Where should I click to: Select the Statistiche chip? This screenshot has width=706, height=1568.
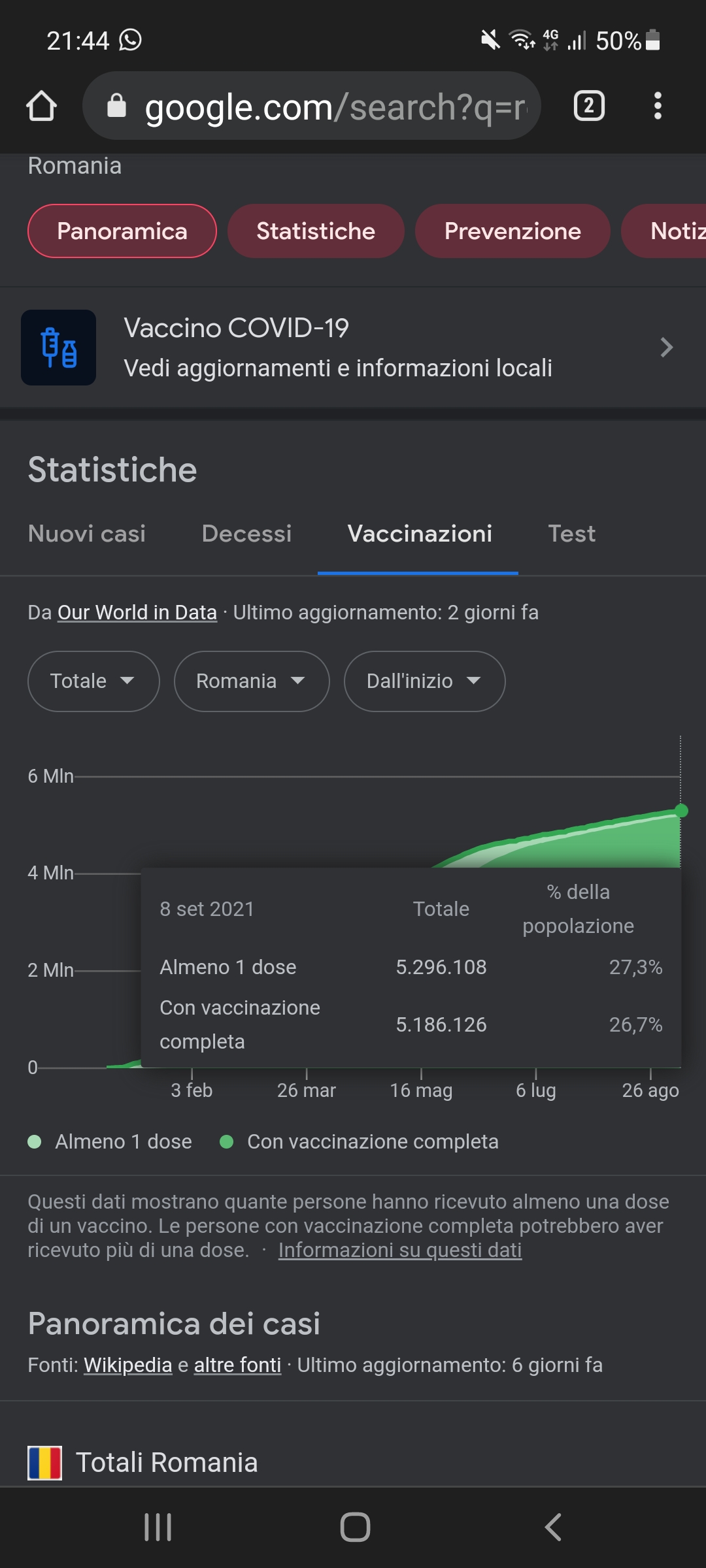[x=316, y=231]
